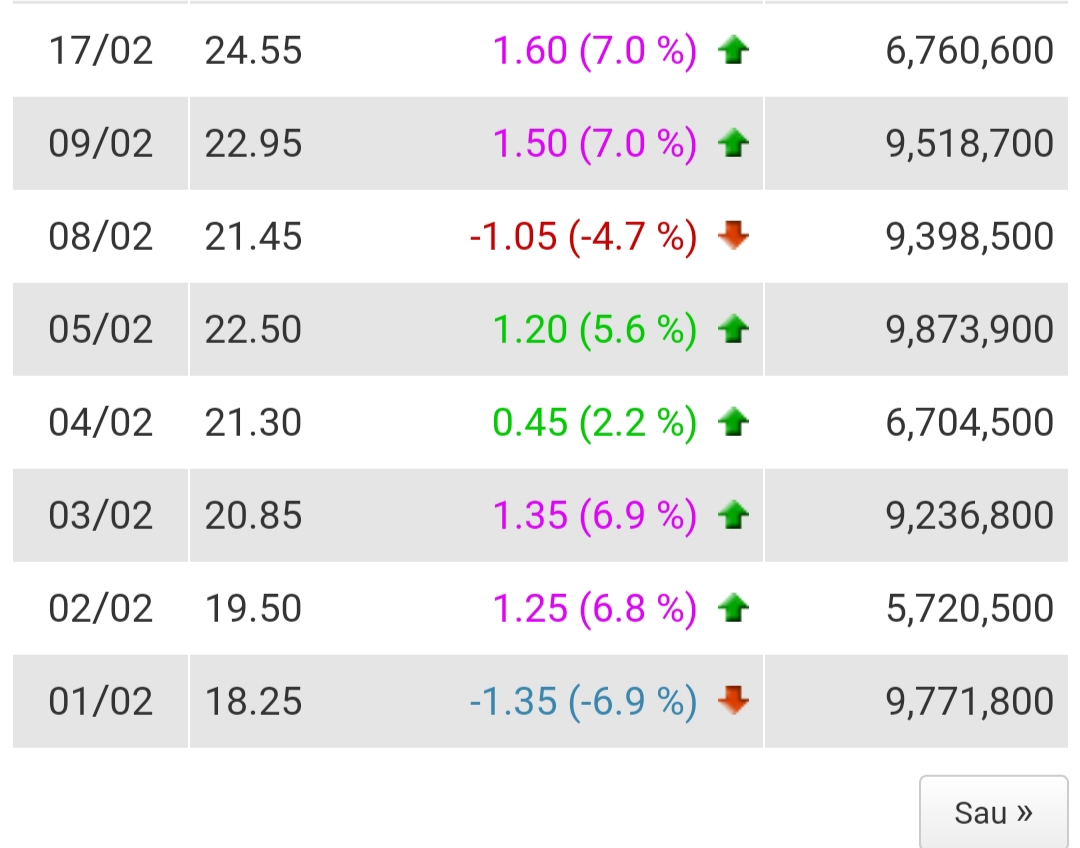
Task: Go to next page with Sau button
Action: coord(993,812)
